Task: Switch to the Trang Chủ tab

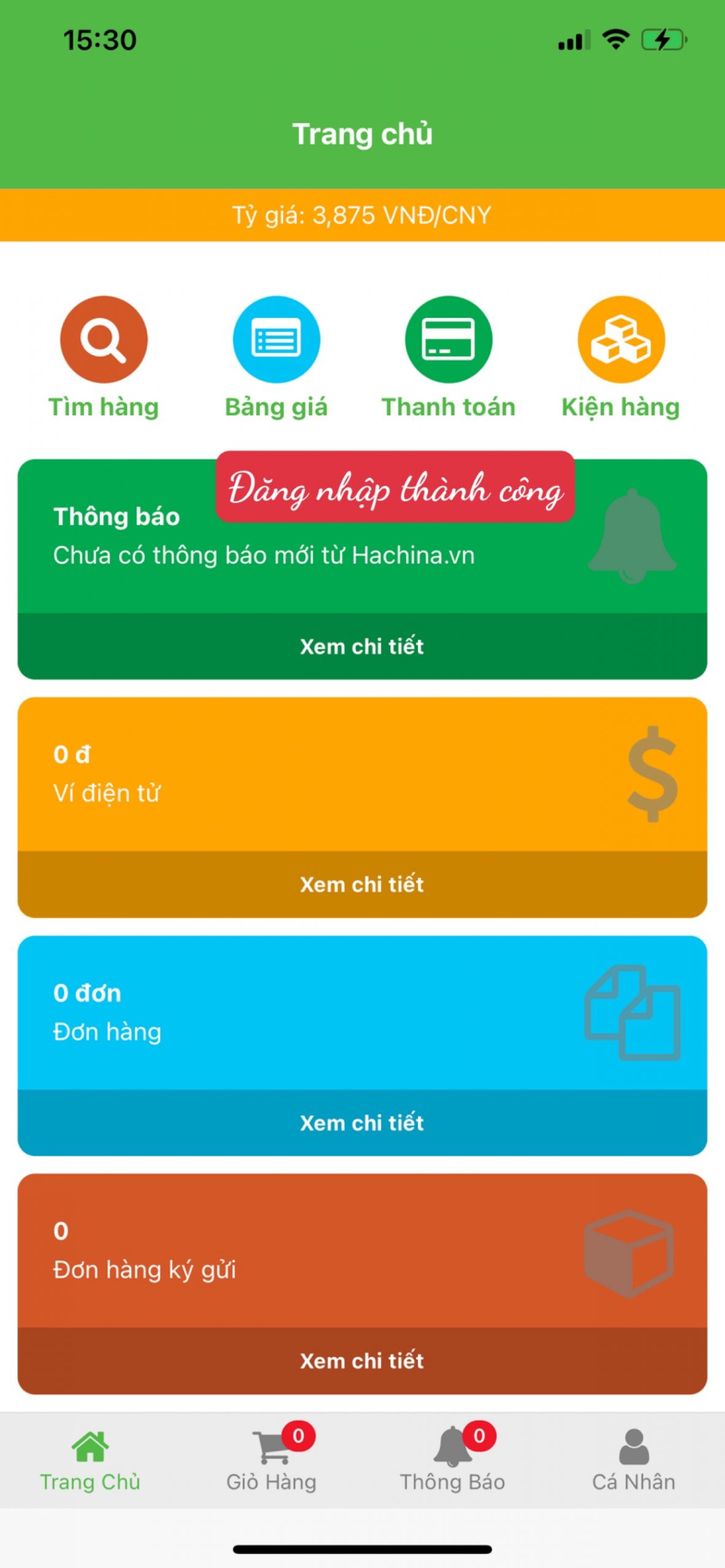Action: (x=90, y=1461)
